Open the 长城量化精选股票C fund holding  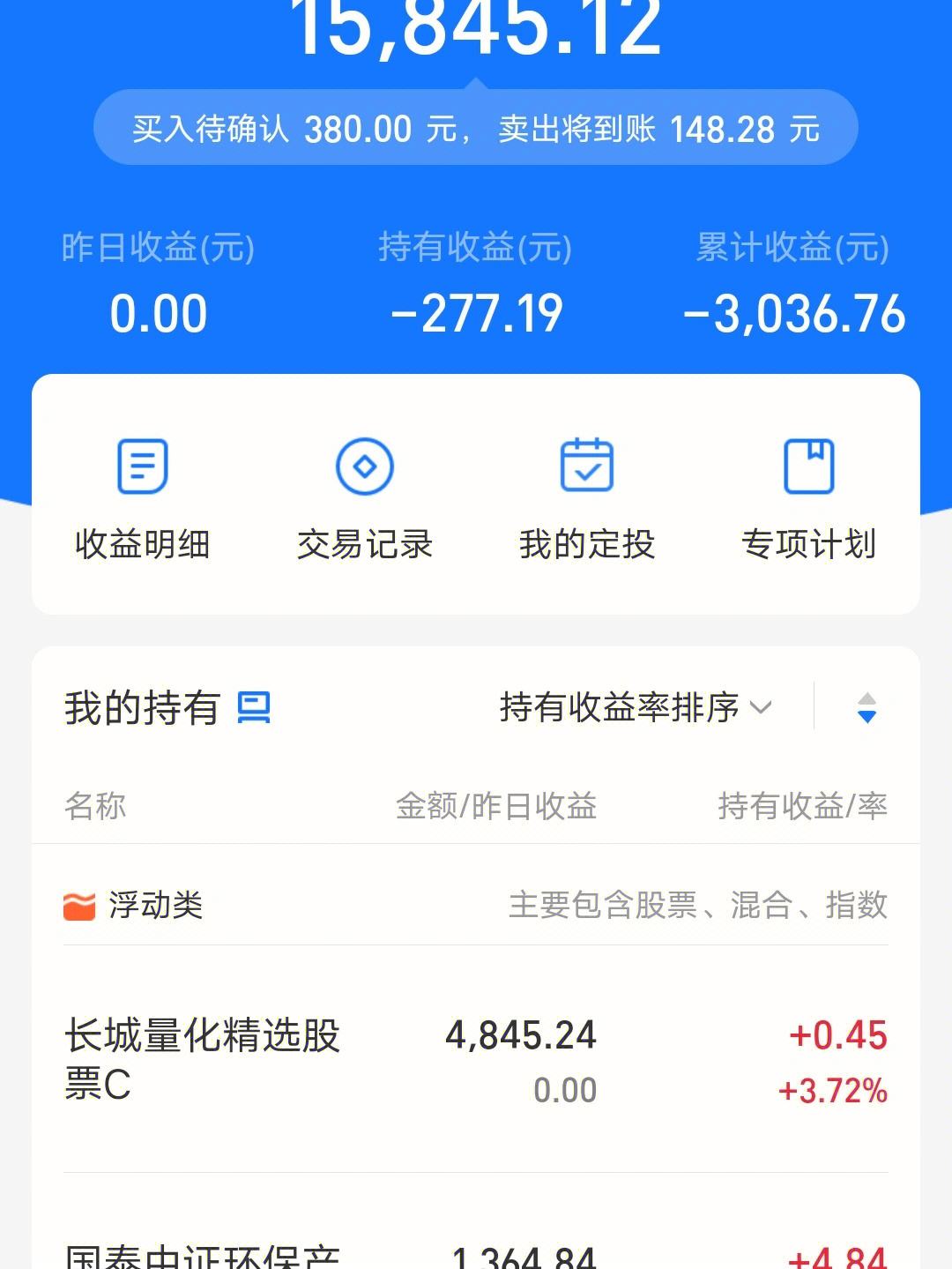475,1059
